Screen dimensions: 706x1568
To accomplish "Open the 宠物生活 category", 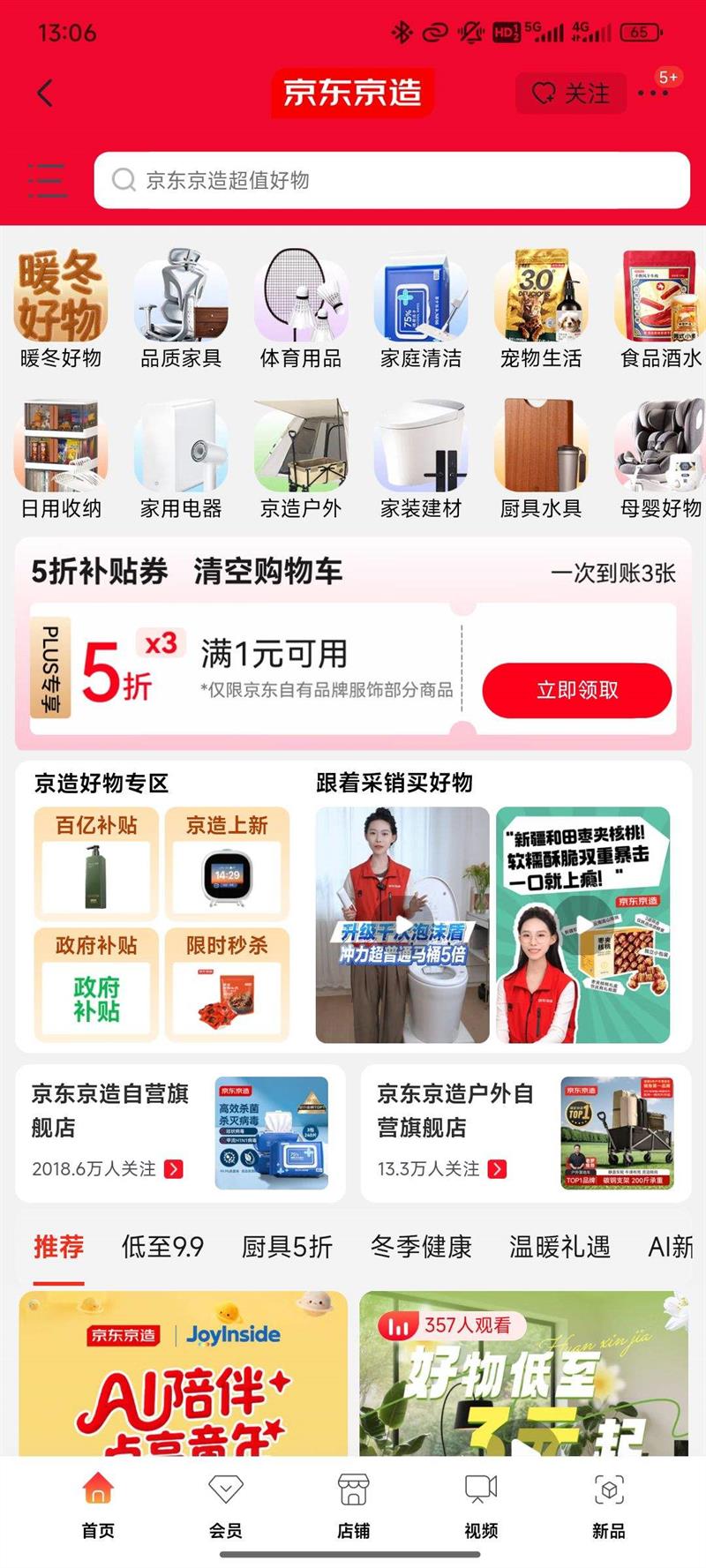I will pos(541,309).
